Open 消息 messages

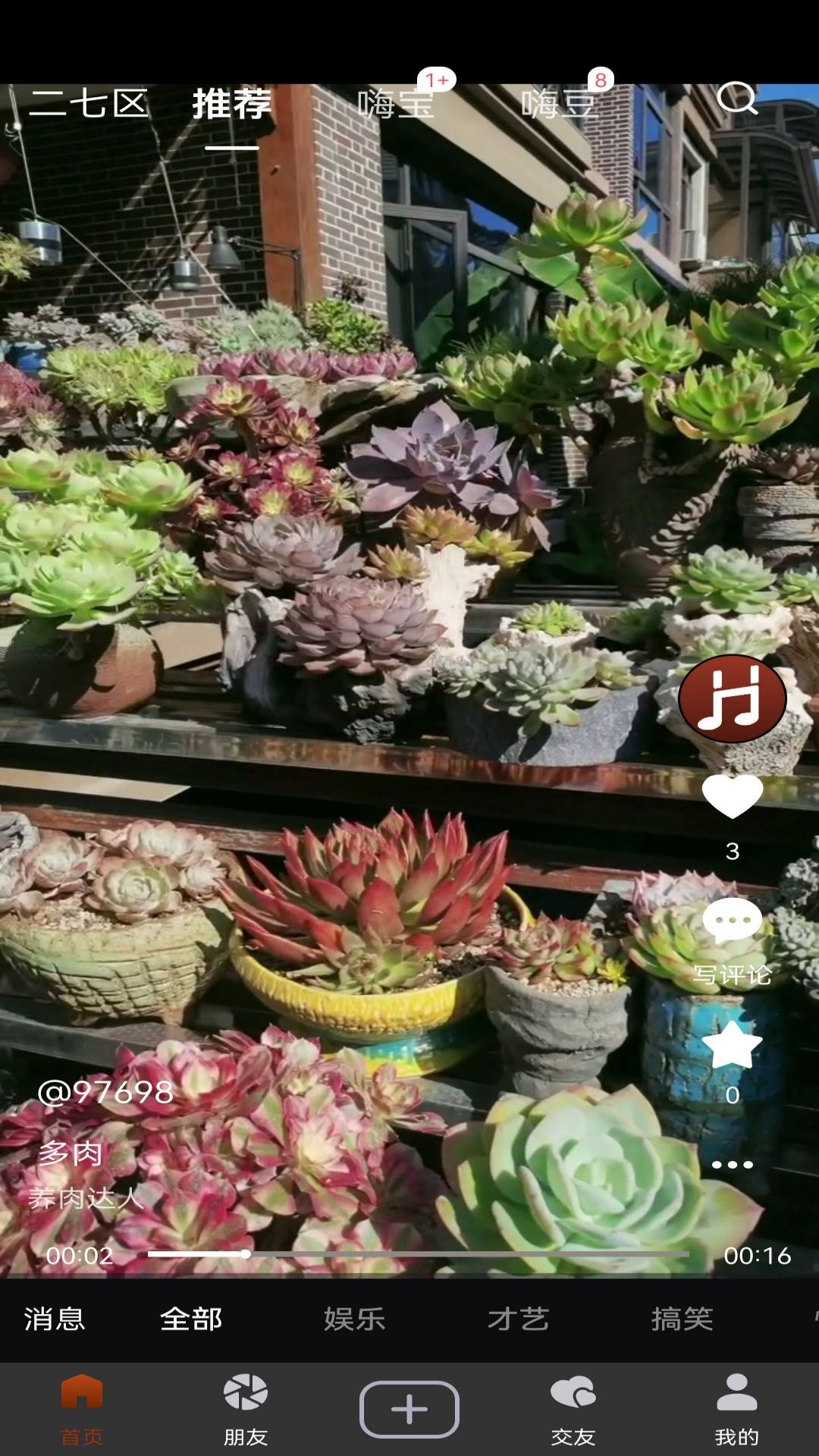(x=55, y=1319)
